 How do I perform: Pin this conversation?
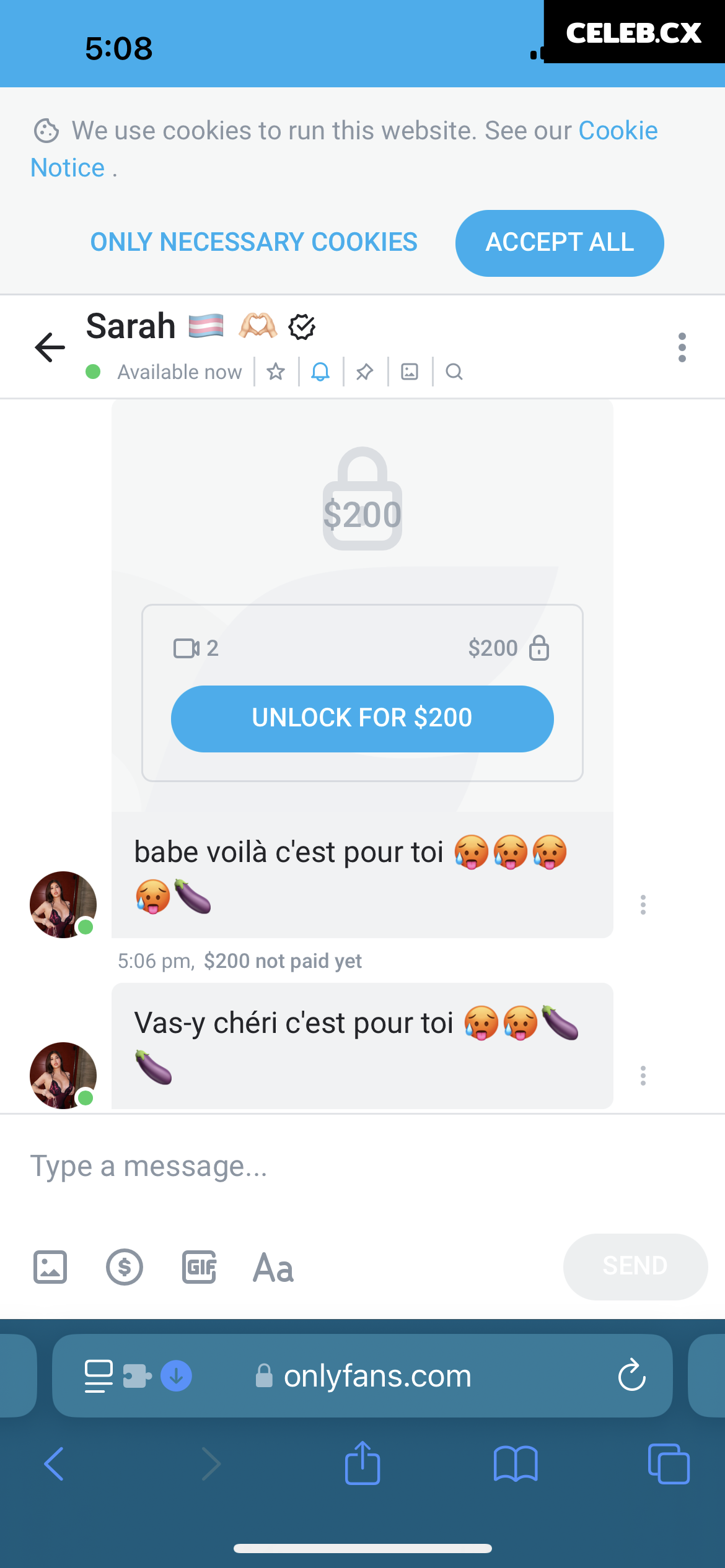tap(365, 372)
